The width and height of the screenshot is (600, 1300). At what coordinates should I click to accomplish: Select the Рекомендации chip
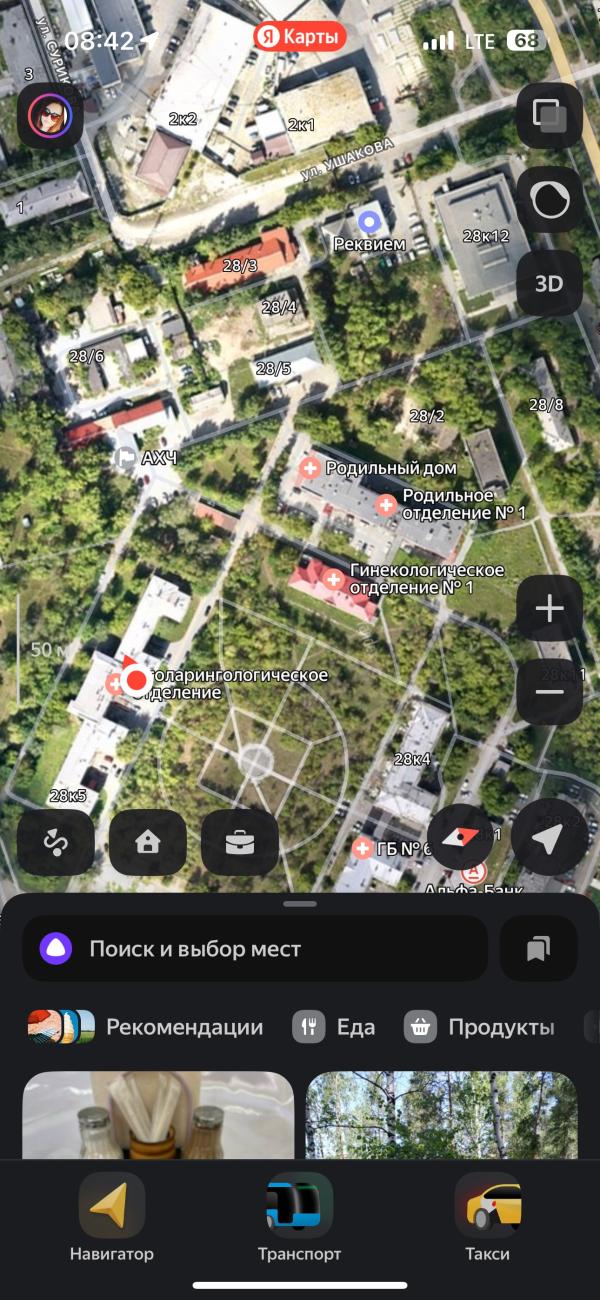146,1027
